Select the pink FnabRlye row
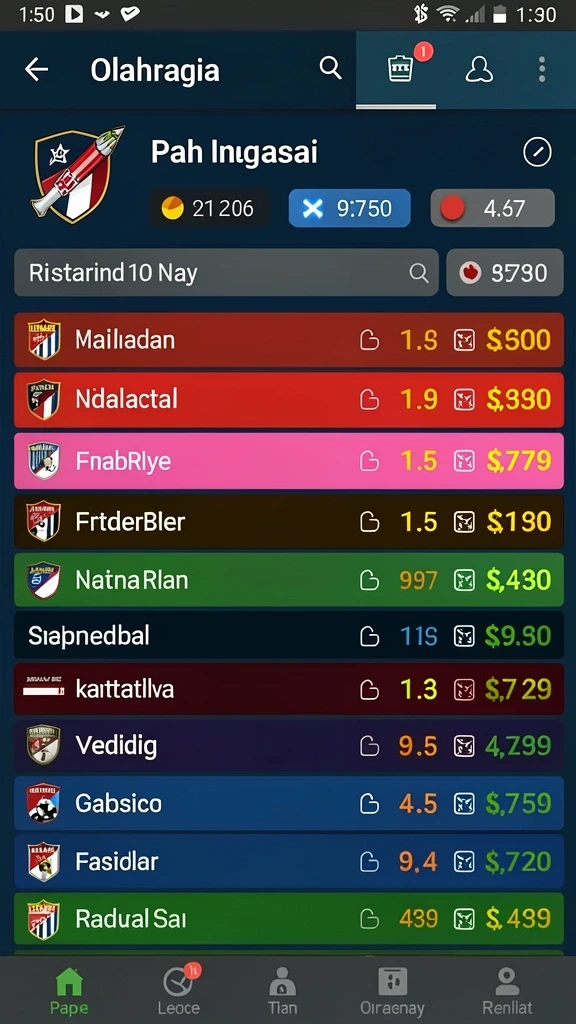Image resolution: width=576 pixels, height=1024 pixels. pyautogui.click(x=289, y=461)
